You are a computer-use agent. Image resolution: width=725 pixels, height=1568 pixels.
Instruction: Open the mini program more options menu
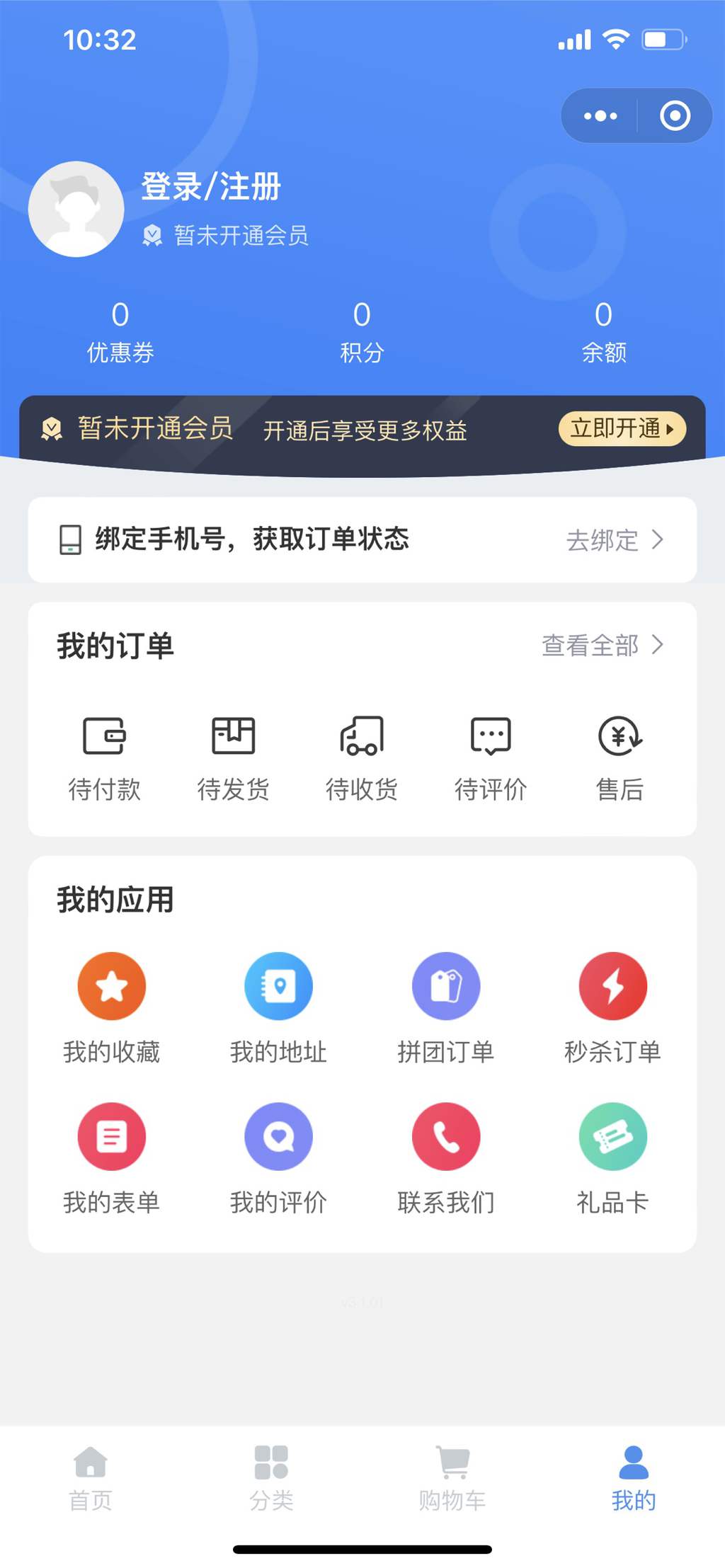600,115
